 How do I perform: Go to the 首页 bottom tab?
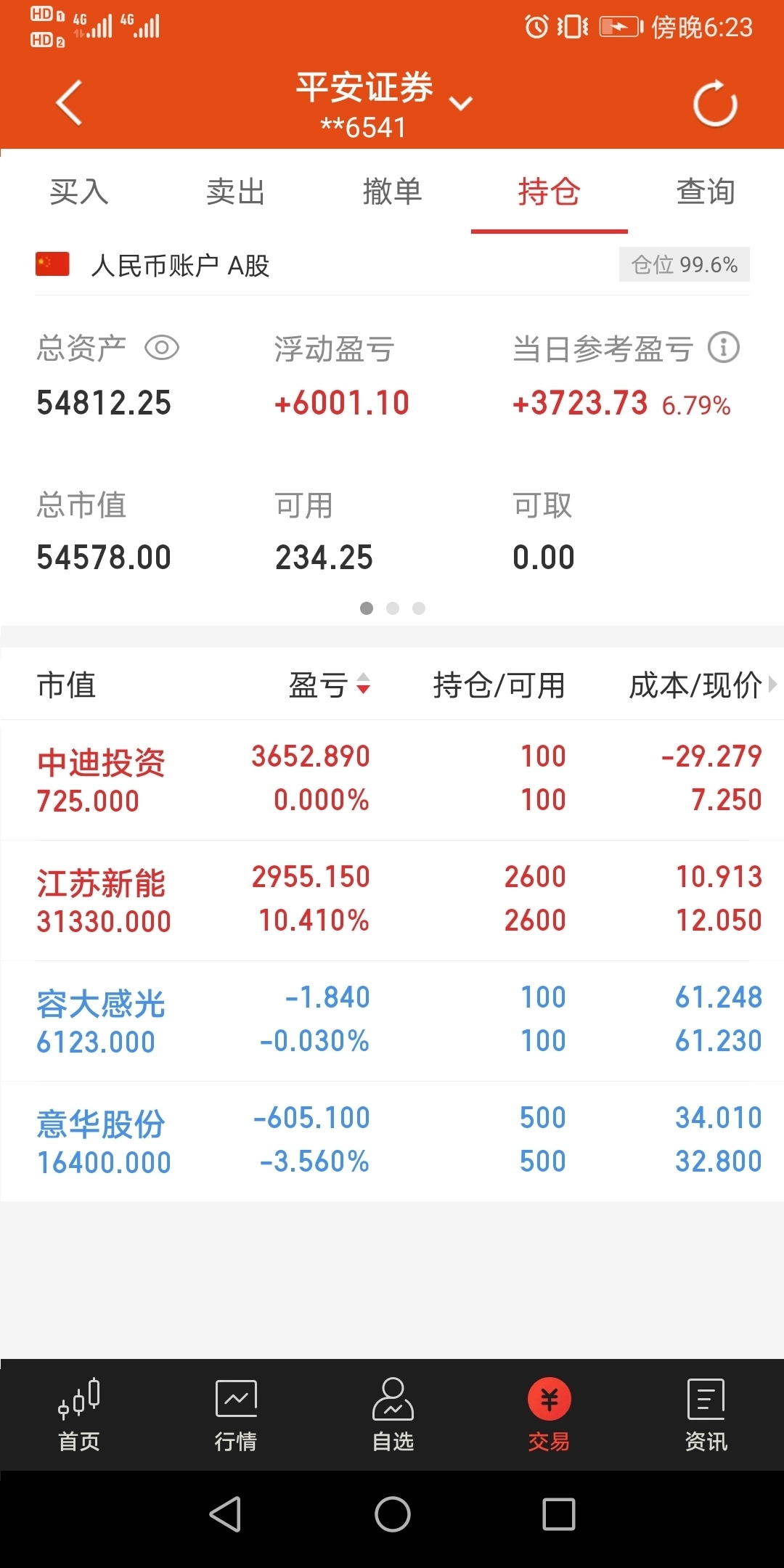pyautogui.click(x=78, y=1414)
